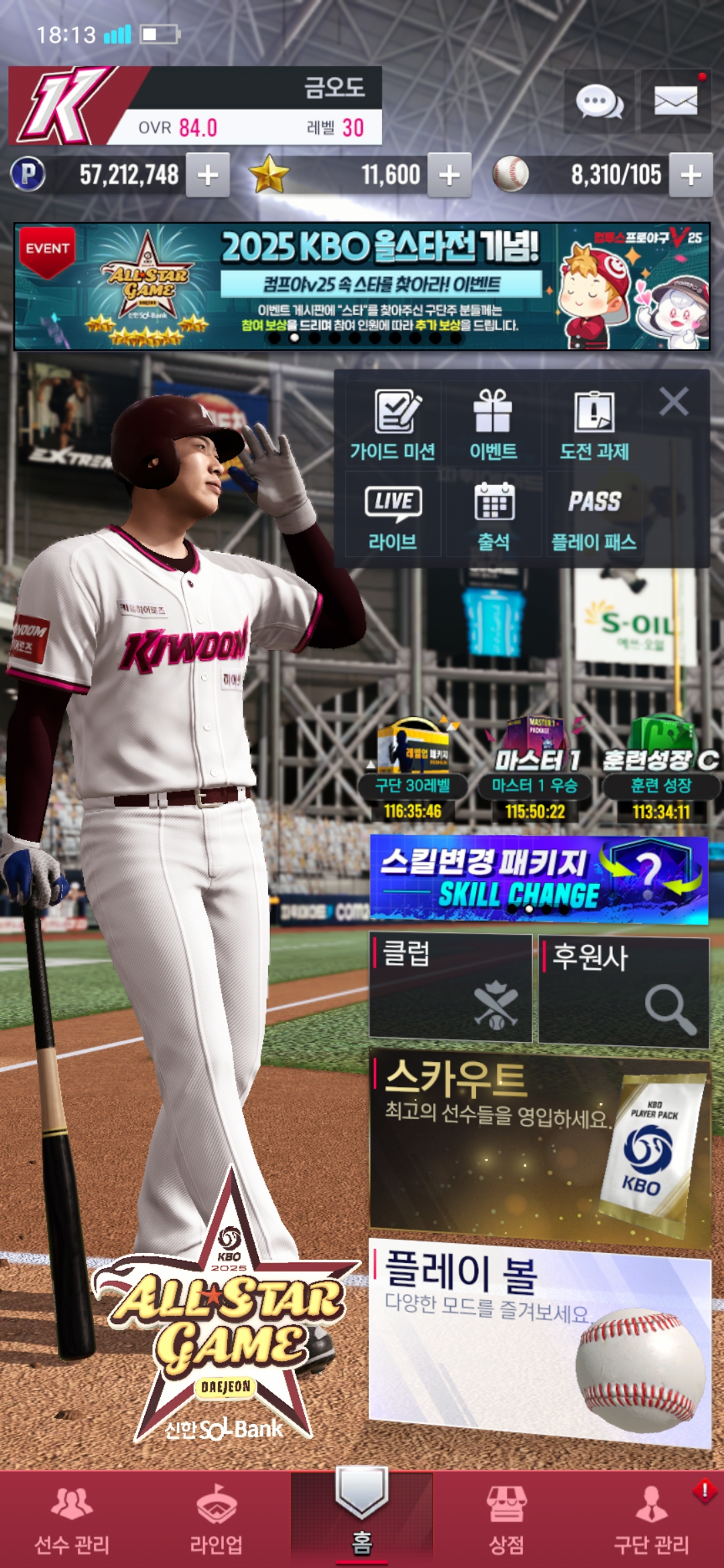Open the 라이브 LIVE menu
724x1568 pixels.
pyautogui.click(x=393, y=515)
